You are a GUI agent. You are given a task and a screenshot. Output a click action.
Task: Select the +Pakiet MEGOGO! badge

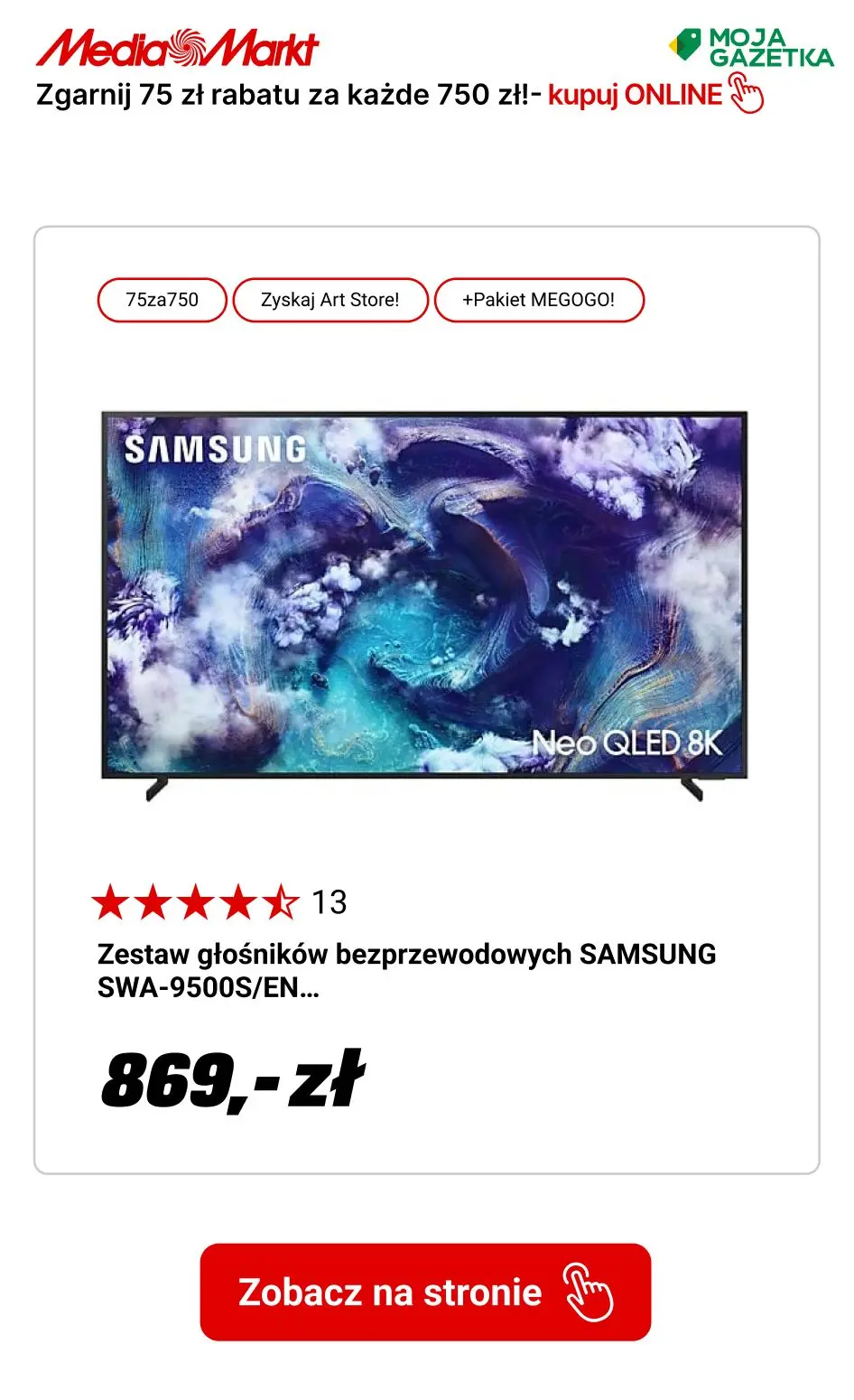(x=539, y=299)
